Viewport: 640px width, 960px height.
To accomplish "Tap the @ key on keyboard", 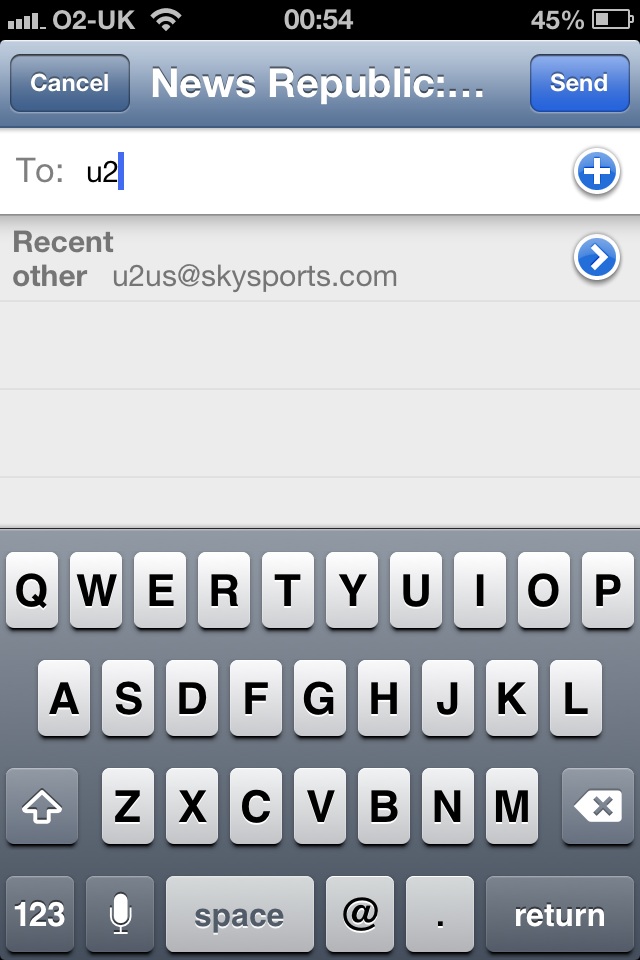I will 360,914.
